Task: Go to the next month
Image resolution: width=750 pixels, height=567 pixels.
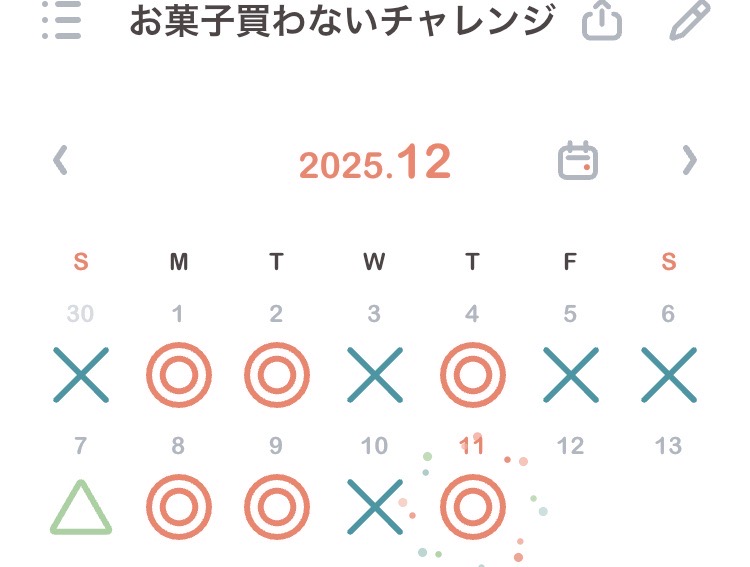Action: pyautogui.click(x=689, y=160)
